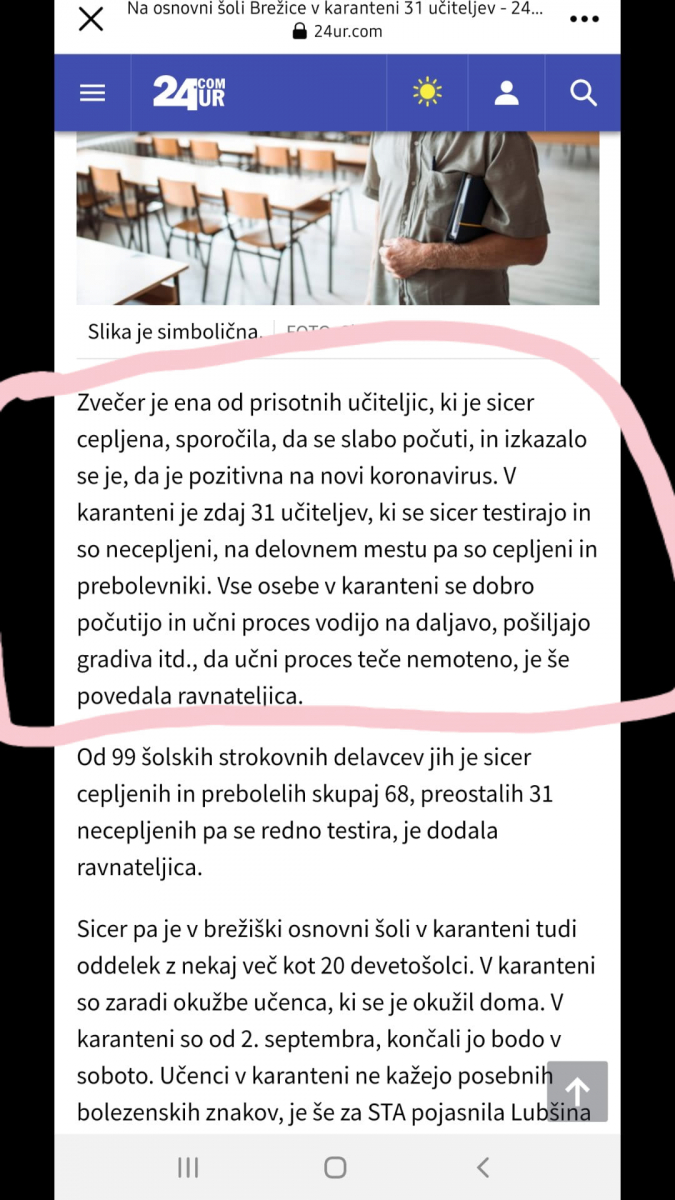This screenshot has height=1200, width=675.
Task: Open the 24ur hamburger menu
Action: pyautogui.click(x=92, y=93)
